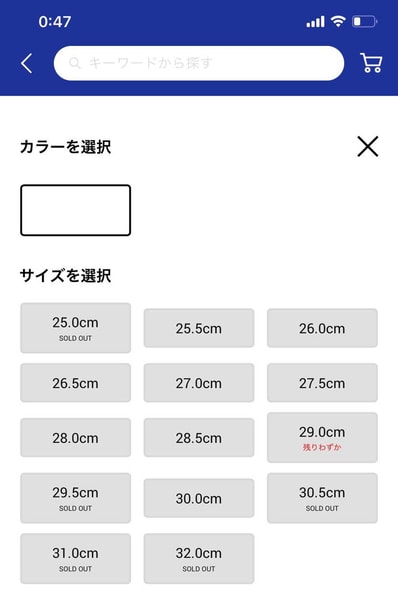Open the keyword search field
This screenshot has height=599, width=398.
point(199,63)
